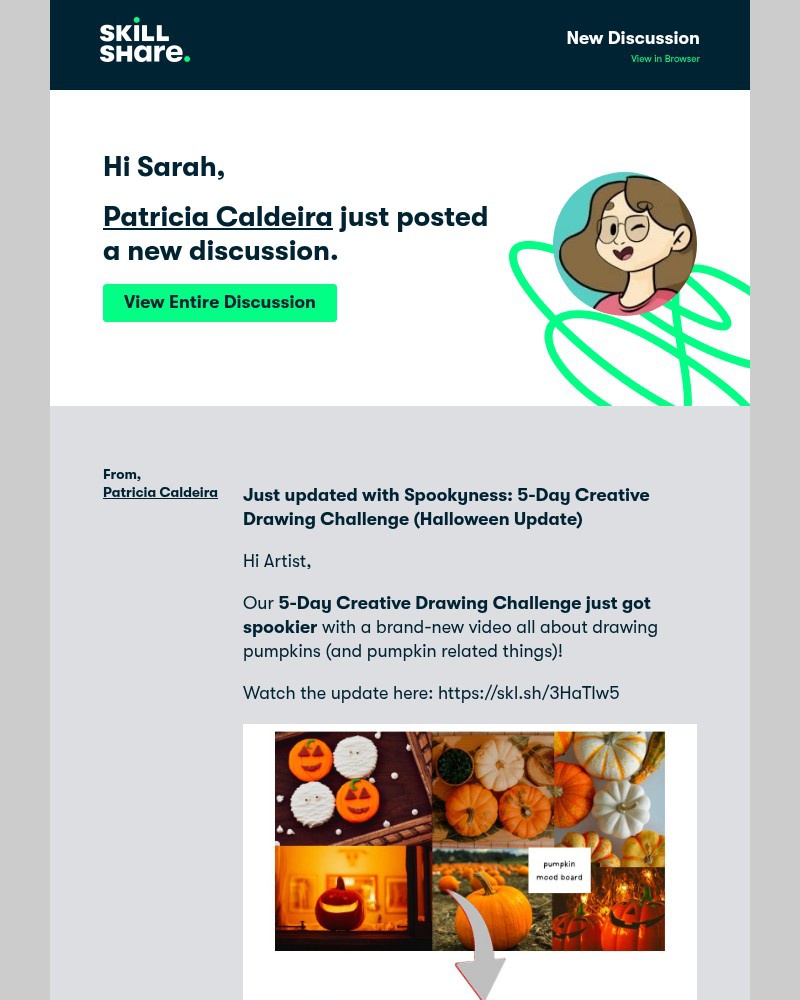Viewport: 800px width, 1000px height.
Task: Open Patricia Caldeira's name link in heading
Action: (x=218, y=217)
